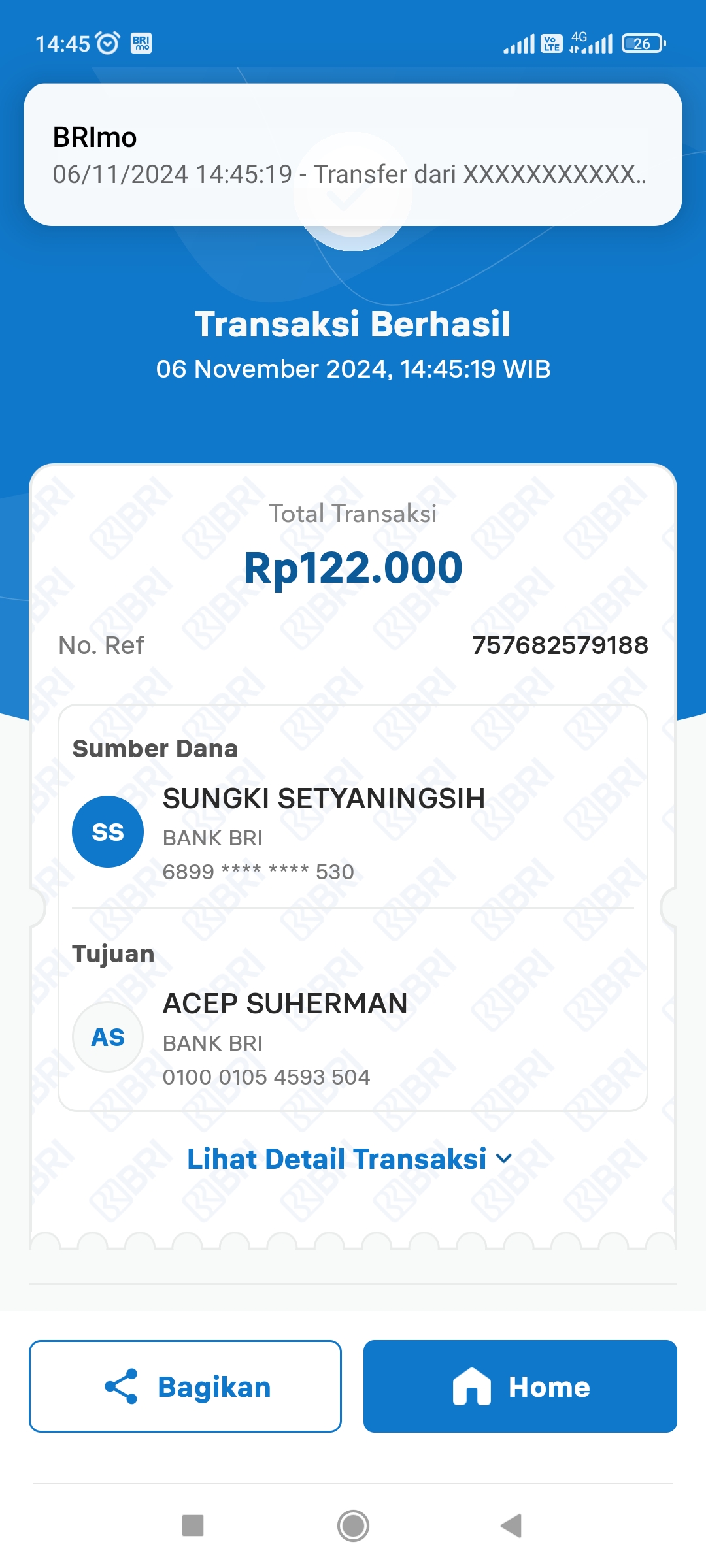Open the BRImo transfer notification banner
706x1568 pixels.
(x=353, y=155)
